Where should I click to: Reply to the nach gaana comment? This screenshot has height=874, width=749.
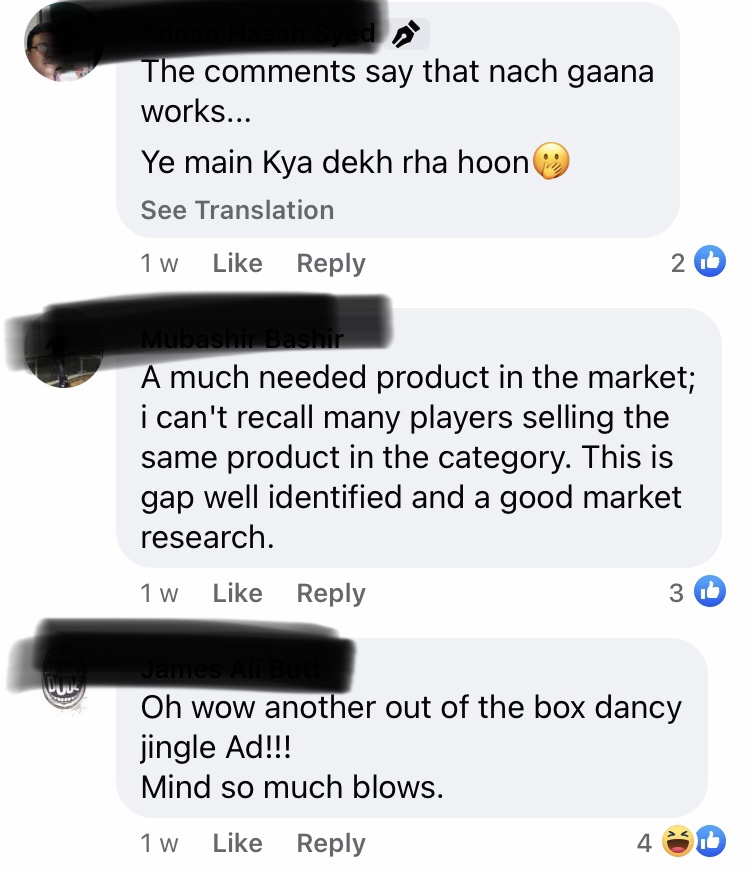point(331,264)
